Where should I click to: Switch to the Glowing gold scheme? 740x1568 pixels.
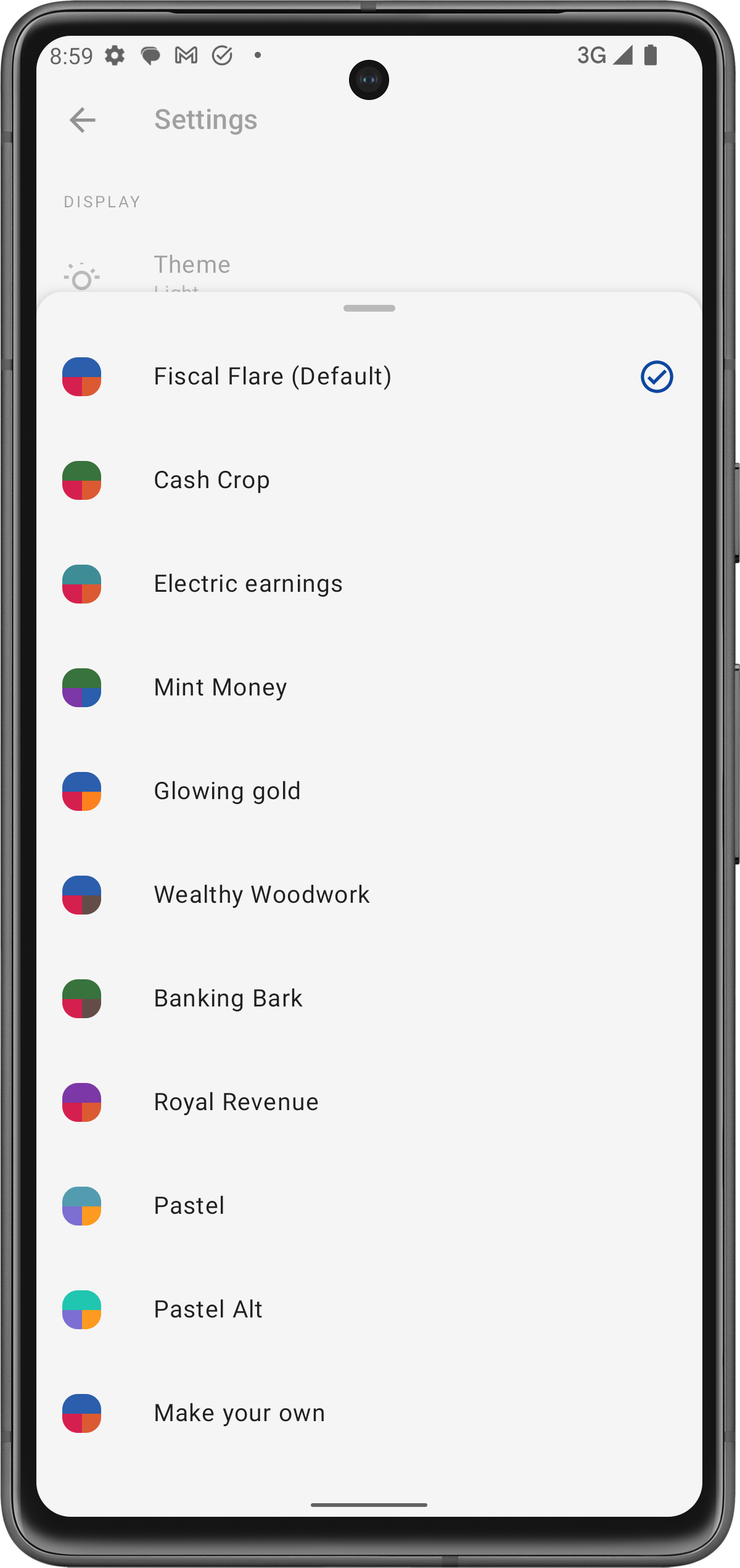pyautogui.click(x=227, y=791)
